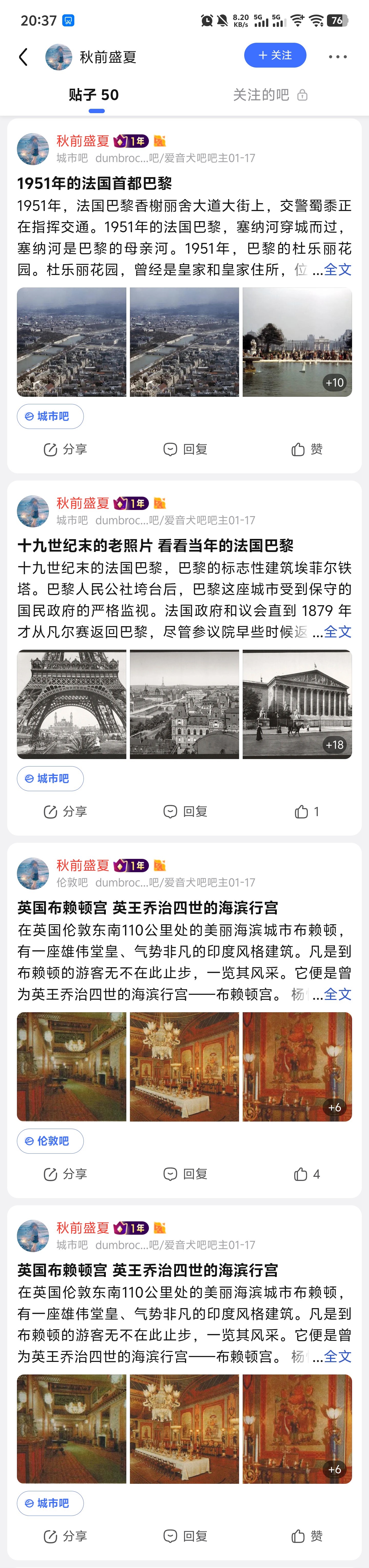Like the 十九世纪末的老照片 post with 1 like
369x1568 pixels.
point(307,811)
